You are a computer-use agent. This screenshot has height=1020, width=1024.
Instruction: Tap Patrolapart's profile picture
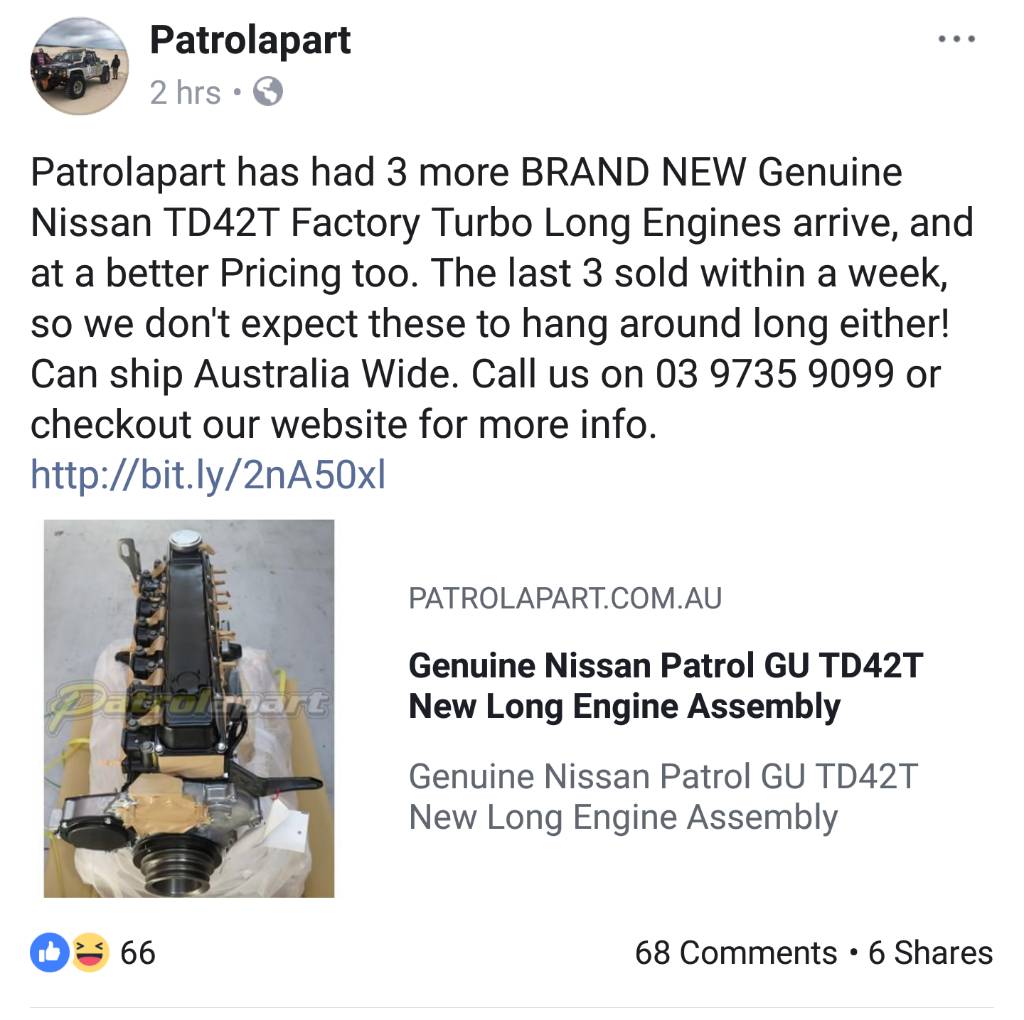80,67
